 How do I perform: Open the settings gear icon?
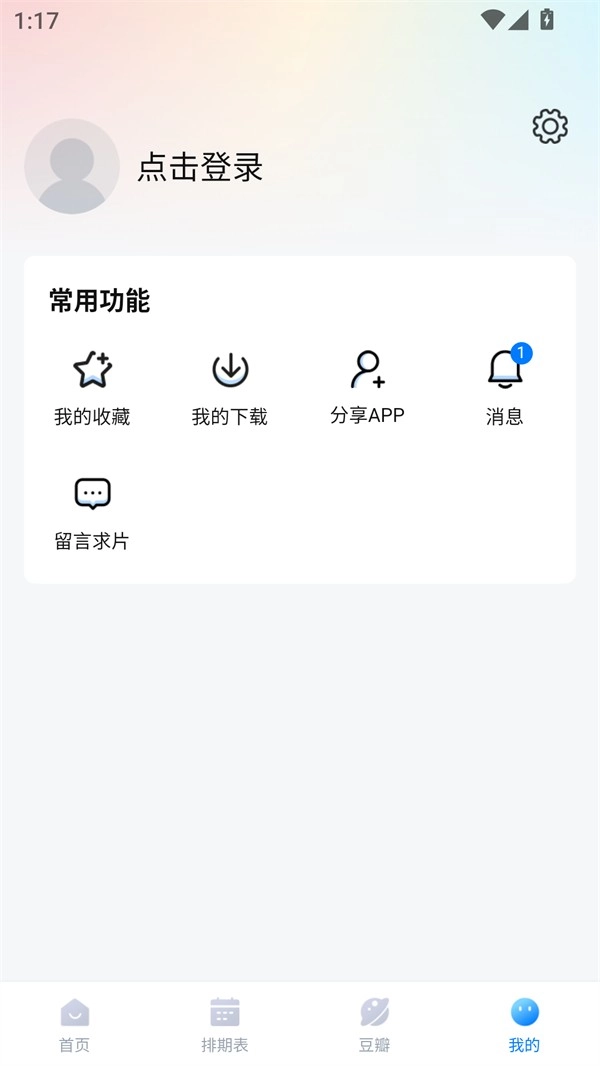[x=550, y=127]
